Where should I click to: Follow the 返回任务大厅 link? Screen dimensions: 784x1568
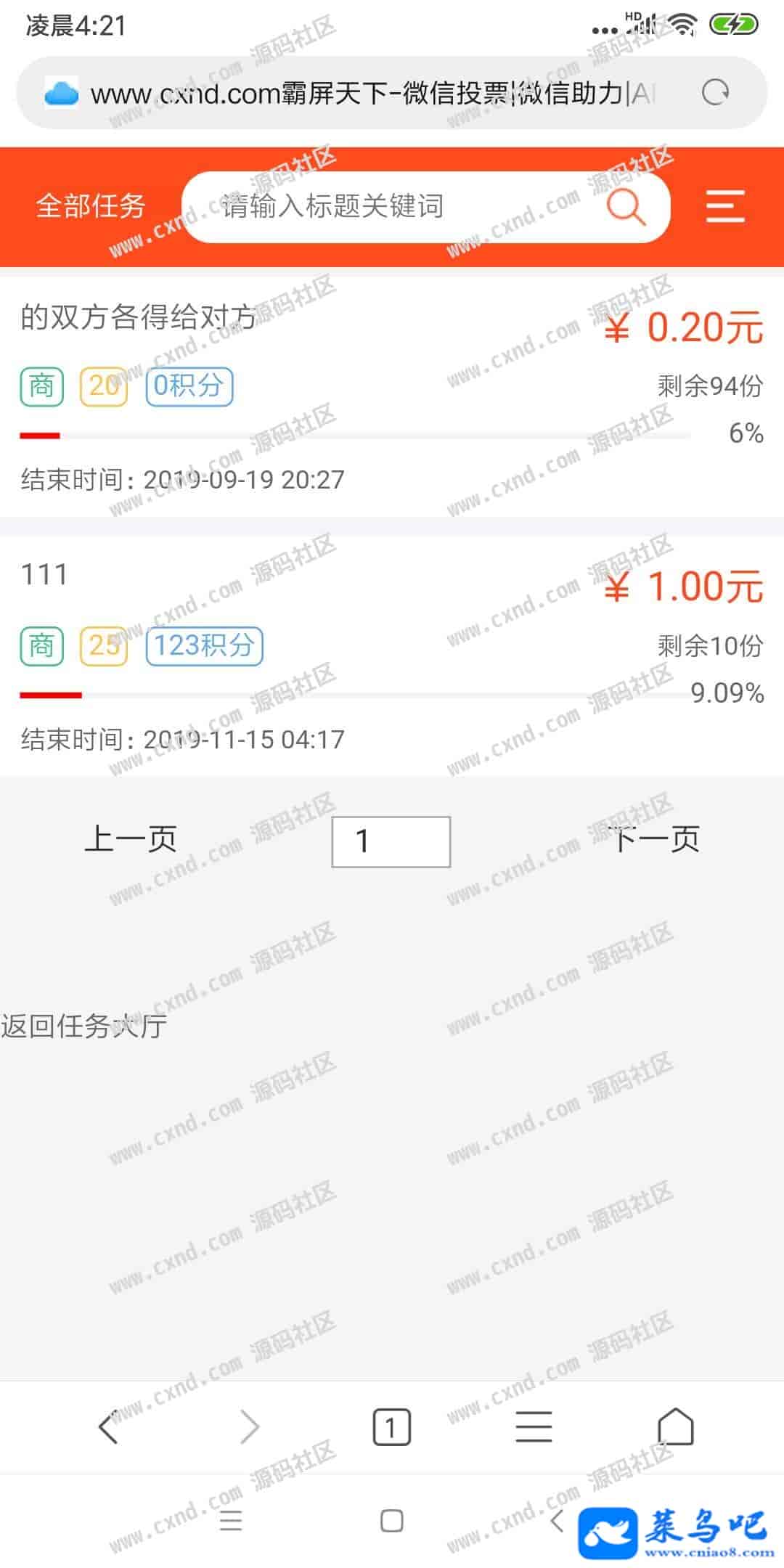84,1026
